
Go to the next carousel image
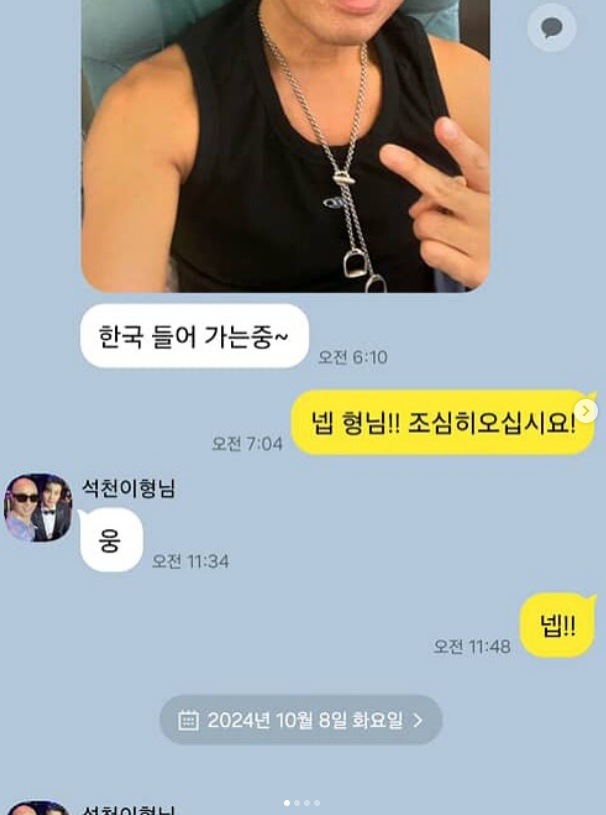[586, 411]
